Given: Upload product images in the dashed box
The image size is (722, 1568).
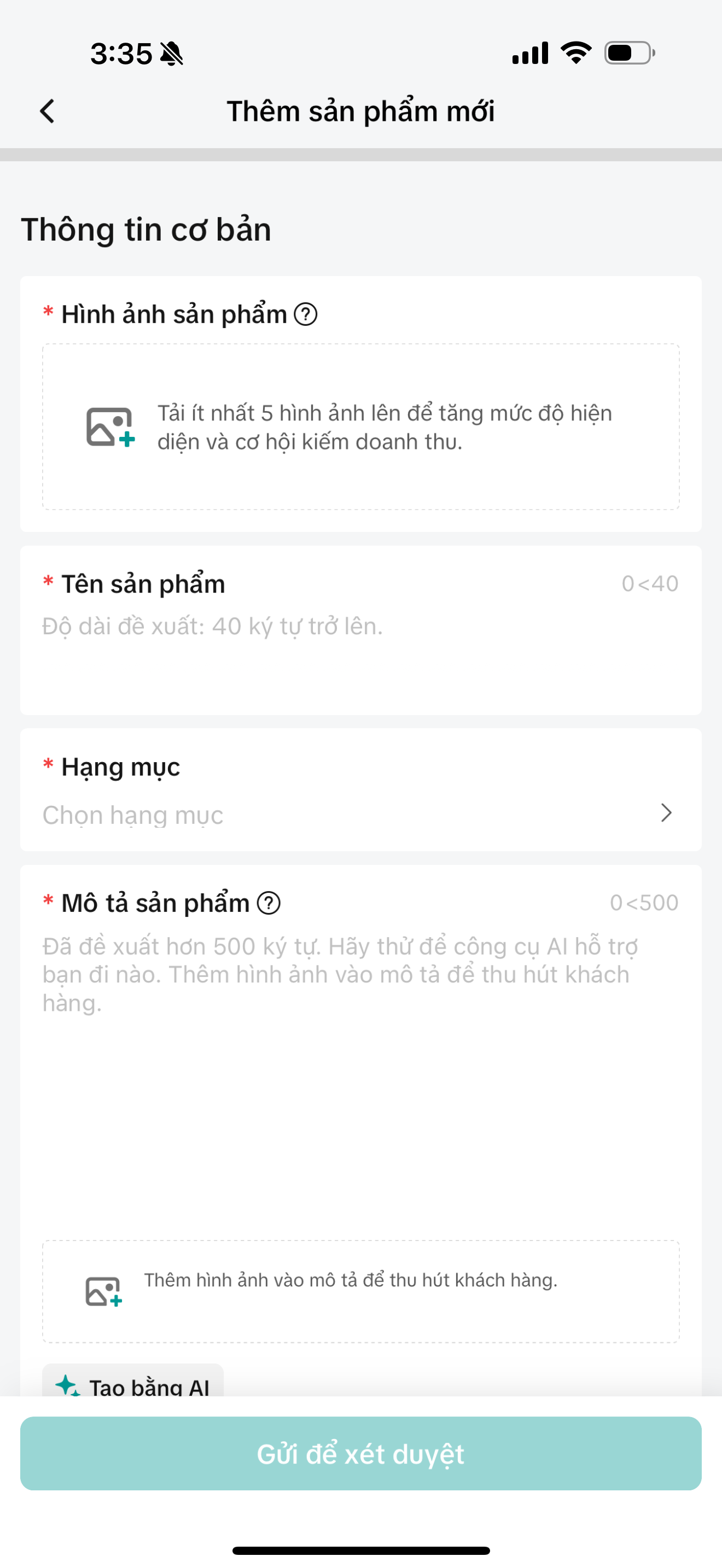Looking at the screenshot, I should tap(360, 426).
